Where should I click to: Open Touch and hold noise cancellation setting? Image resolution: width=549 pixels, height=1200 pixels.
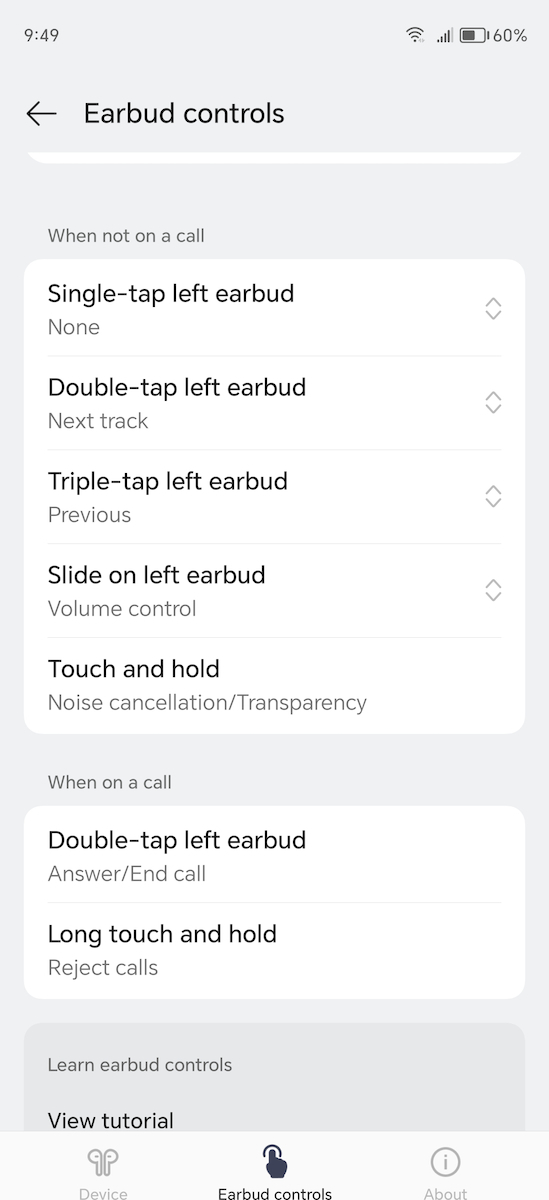[x=274, y=685]
